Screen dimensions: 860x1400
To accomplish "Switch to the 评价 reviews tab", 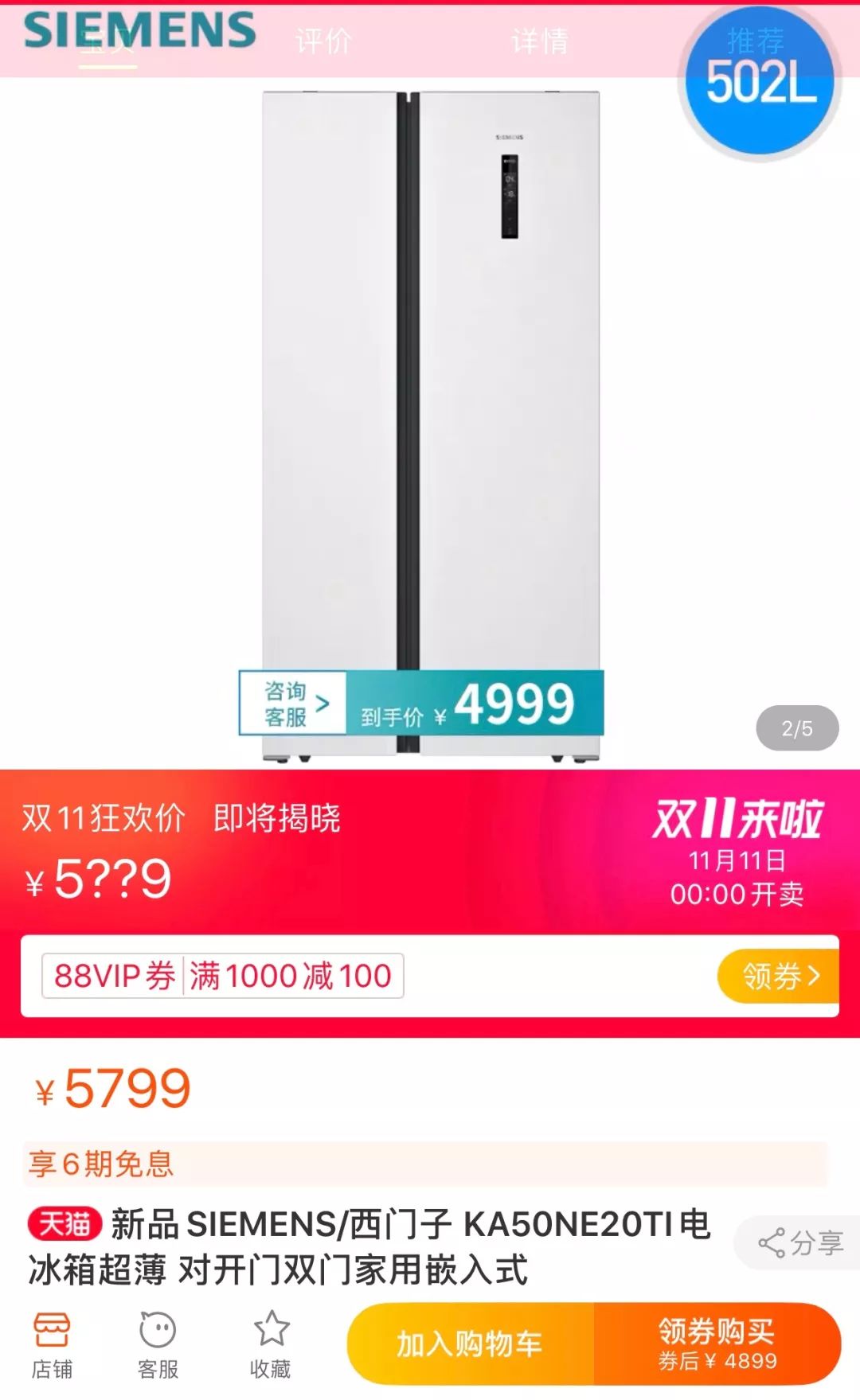I will pos(325,41).
